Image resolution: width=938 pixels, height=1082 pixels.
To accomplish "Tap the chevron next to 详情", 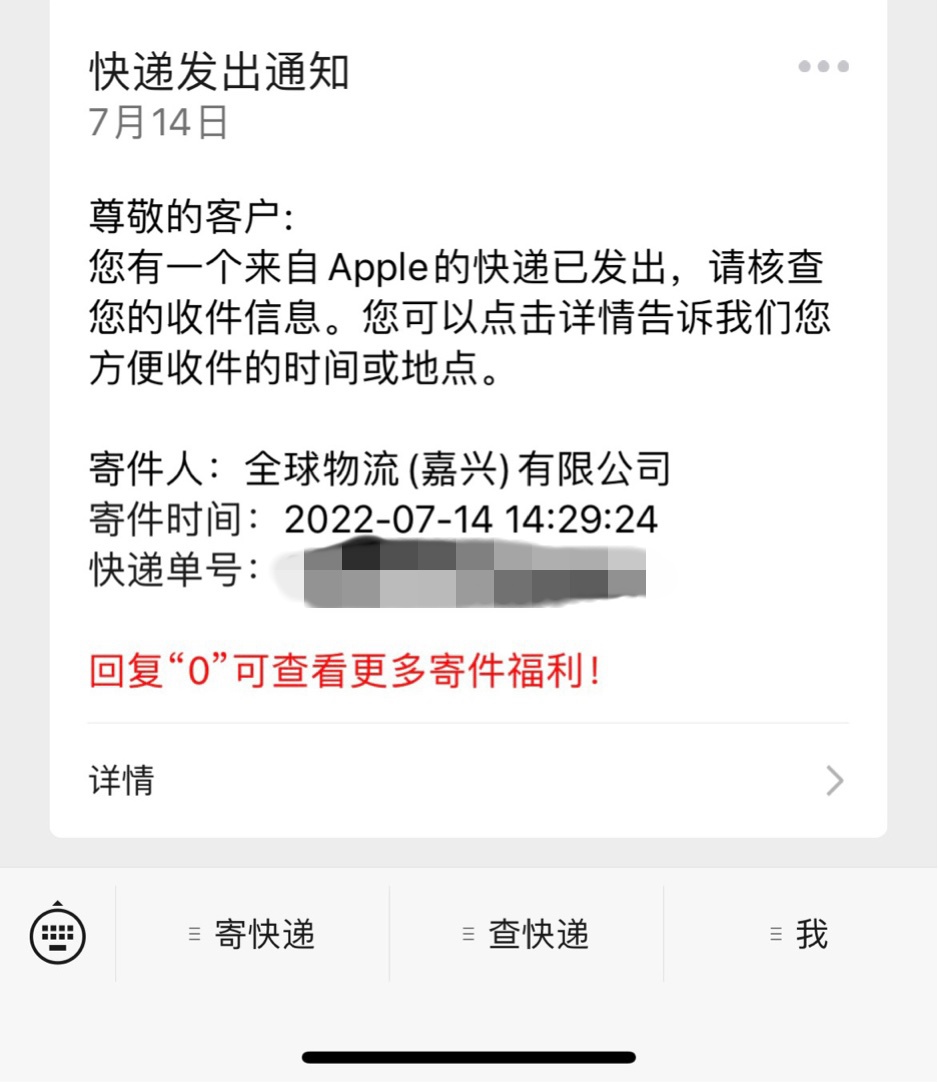I will (x=835, y=781).
